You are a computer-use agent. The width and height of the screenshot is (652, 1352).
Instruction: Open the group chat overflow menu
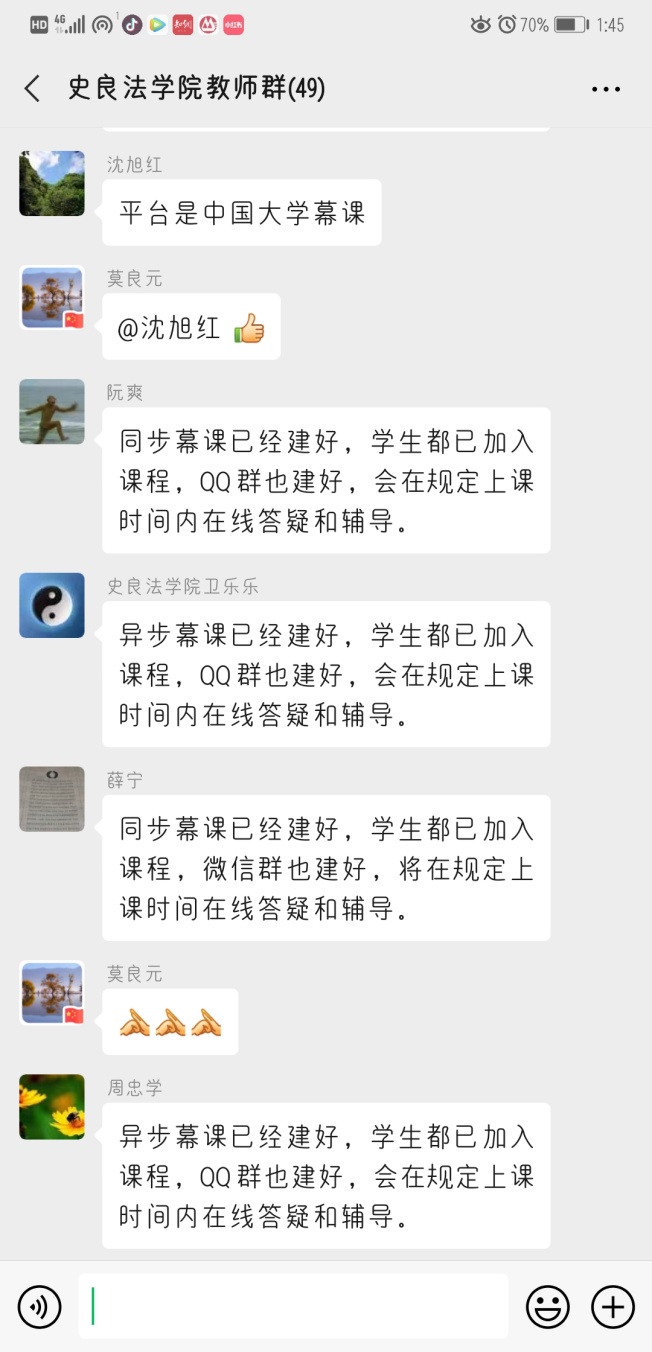(x=606, y=89)
